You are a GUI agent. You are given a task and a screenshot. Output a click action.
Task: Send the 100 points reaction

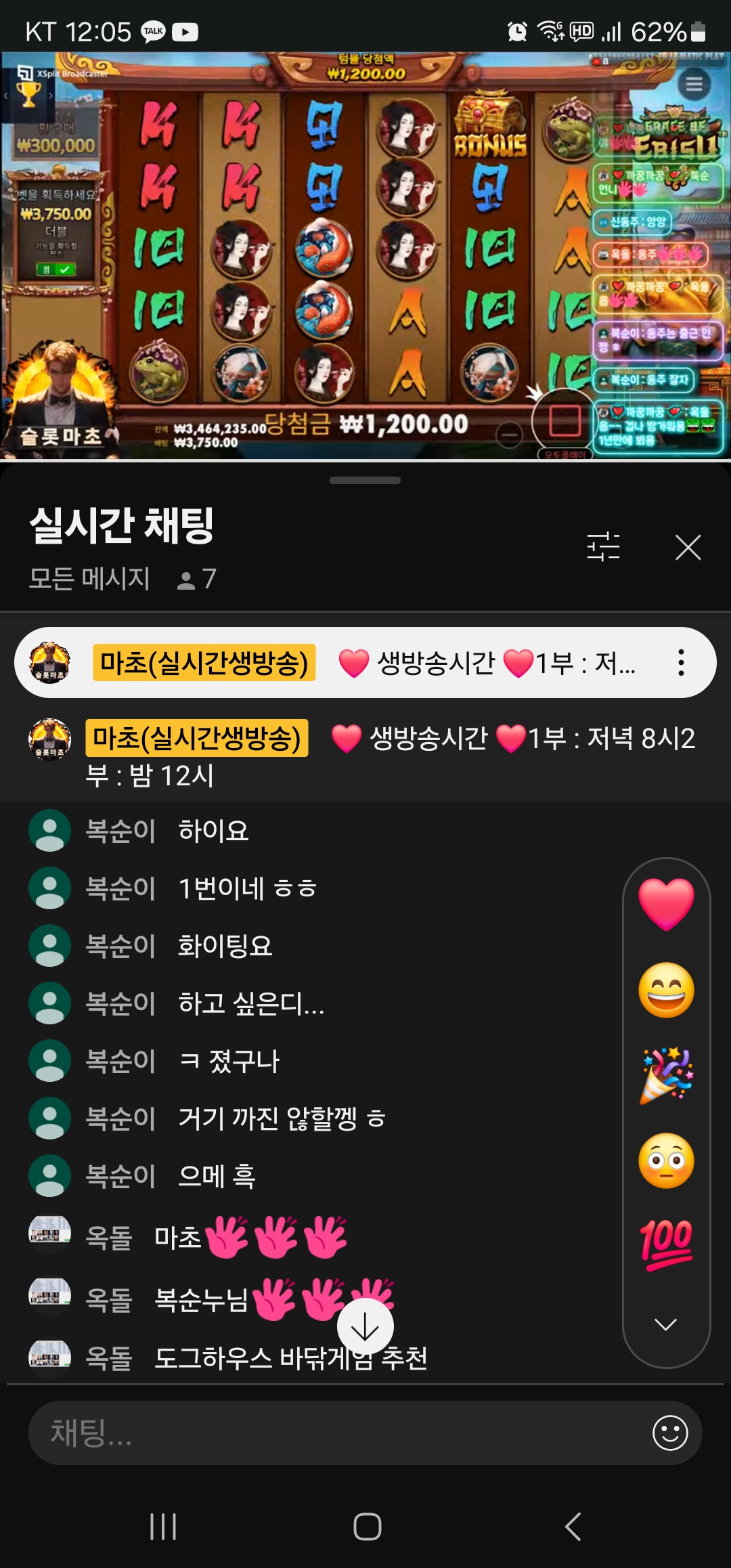[x=666, y=1244]
